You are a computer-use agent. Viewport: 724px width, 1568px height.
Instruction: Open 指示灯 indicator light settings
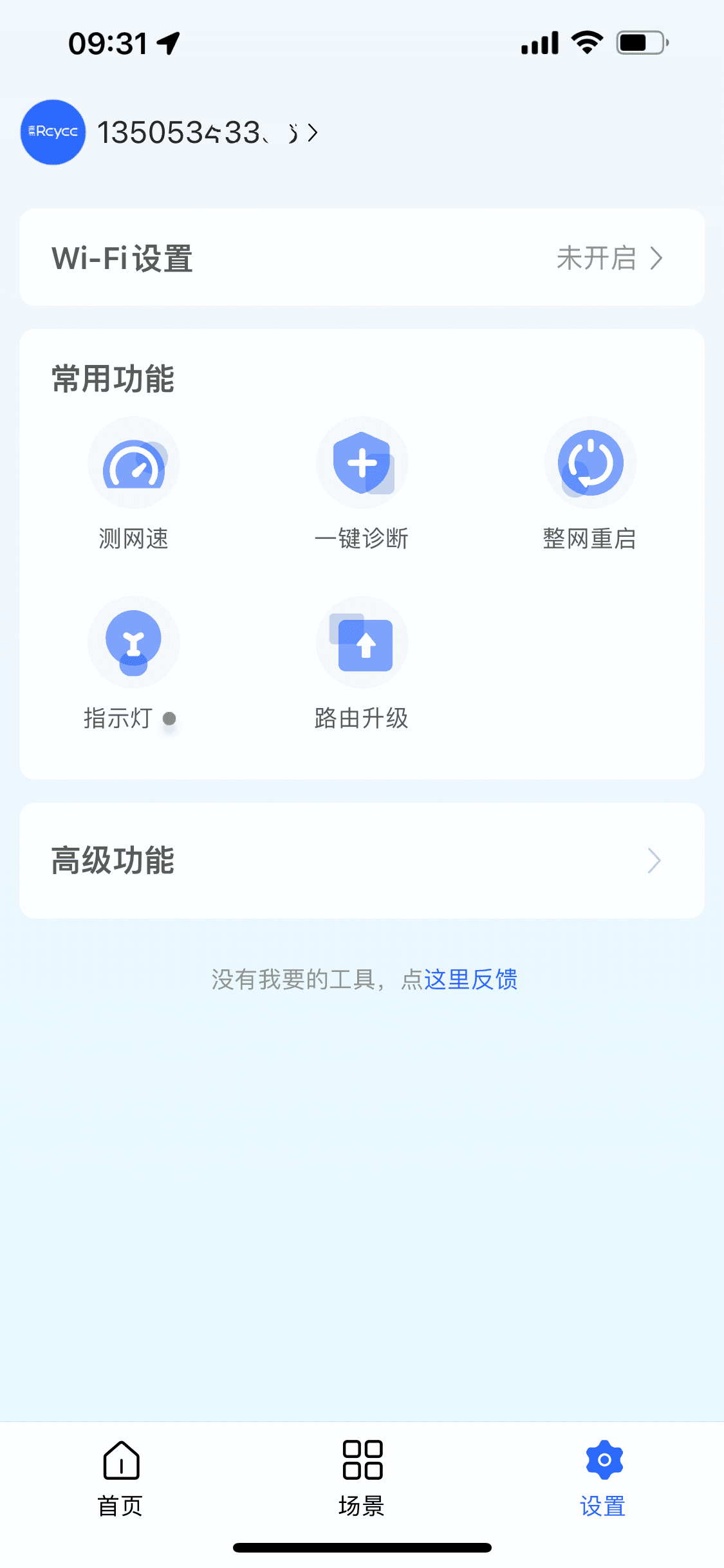[x=133, y=664]
